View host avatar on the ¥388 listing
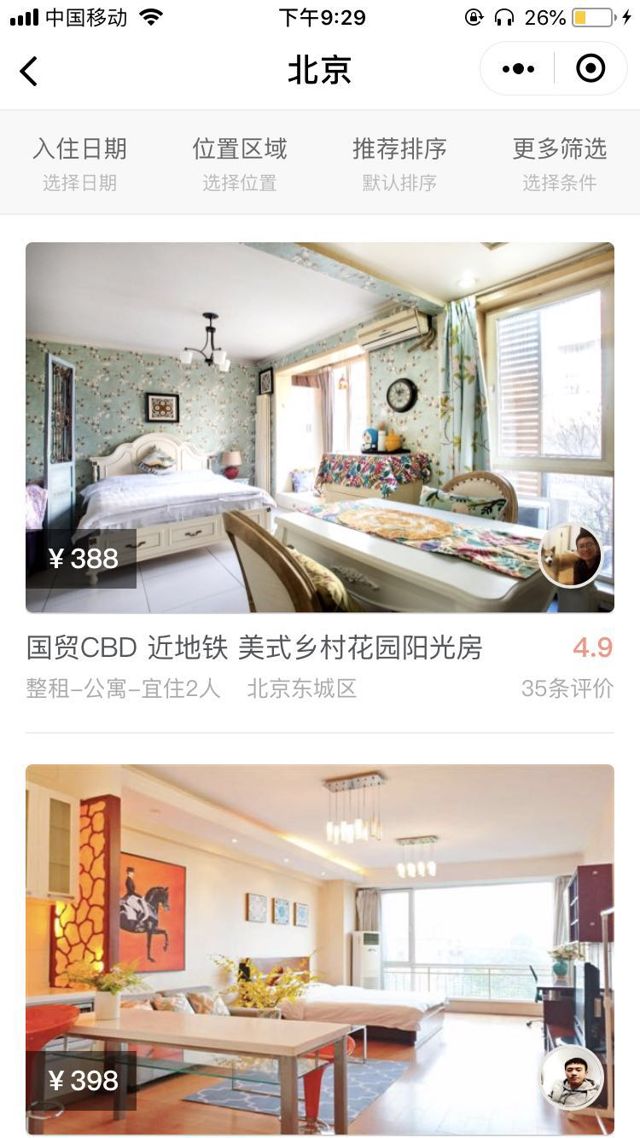The height and width of the screenshot is (1138, 640). point(571,556)
